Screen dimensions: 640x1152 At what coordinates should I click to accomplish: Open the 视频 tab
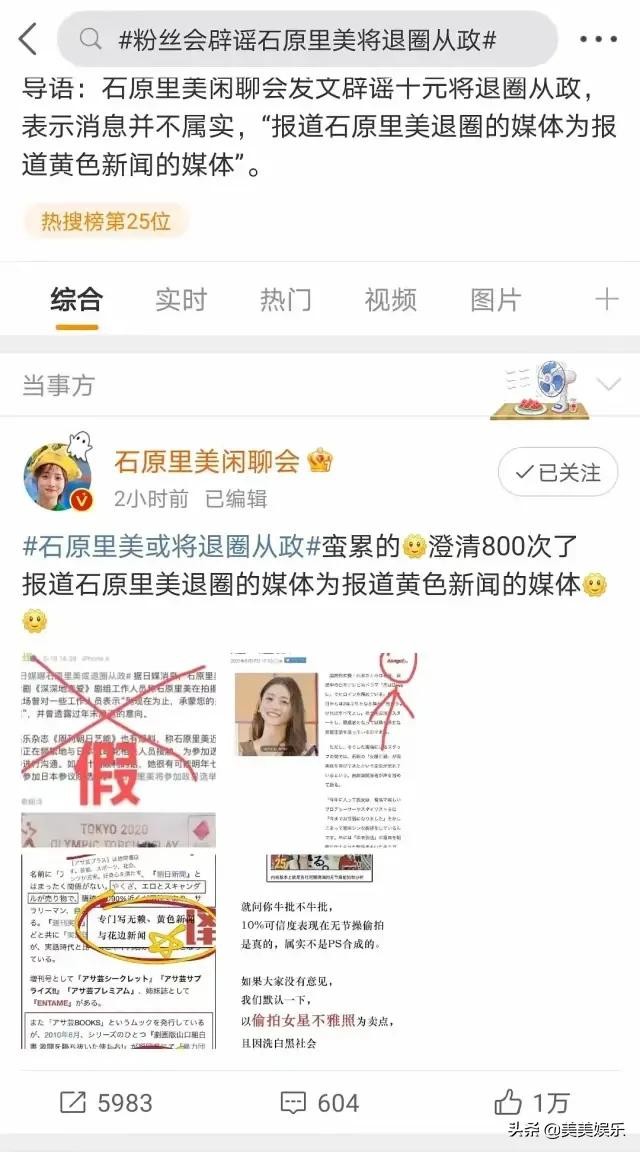390,299
